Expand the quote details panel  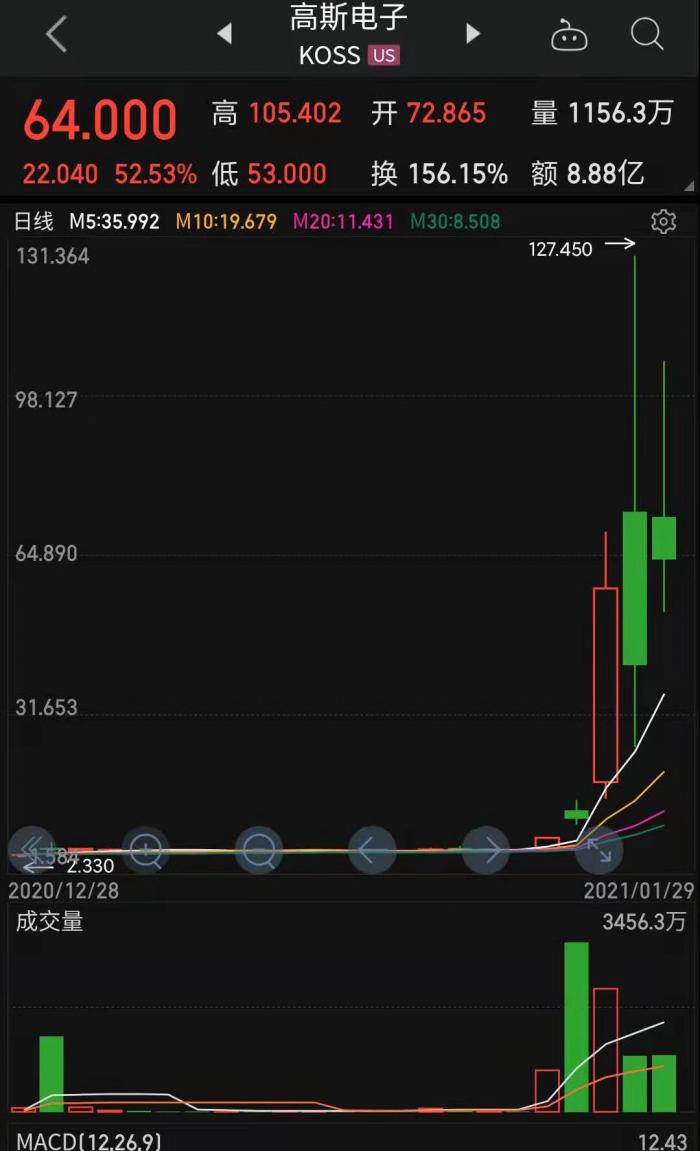pyautogui.click(x=688, y=186)
